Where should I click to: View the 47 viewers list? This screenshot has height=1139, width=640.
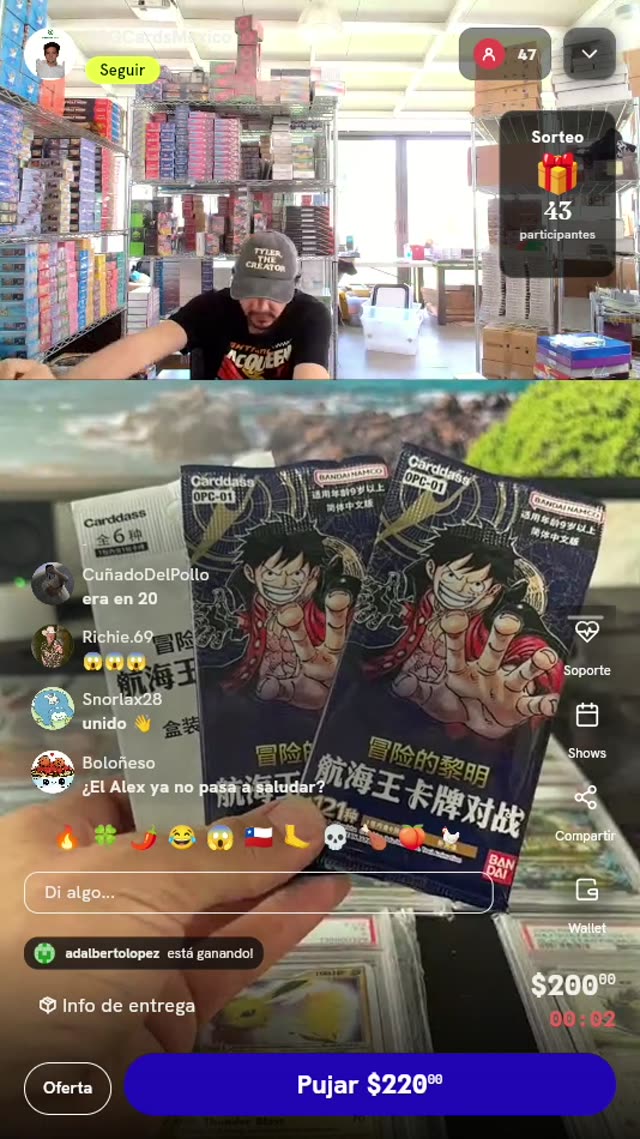click(x=505, y=54)
